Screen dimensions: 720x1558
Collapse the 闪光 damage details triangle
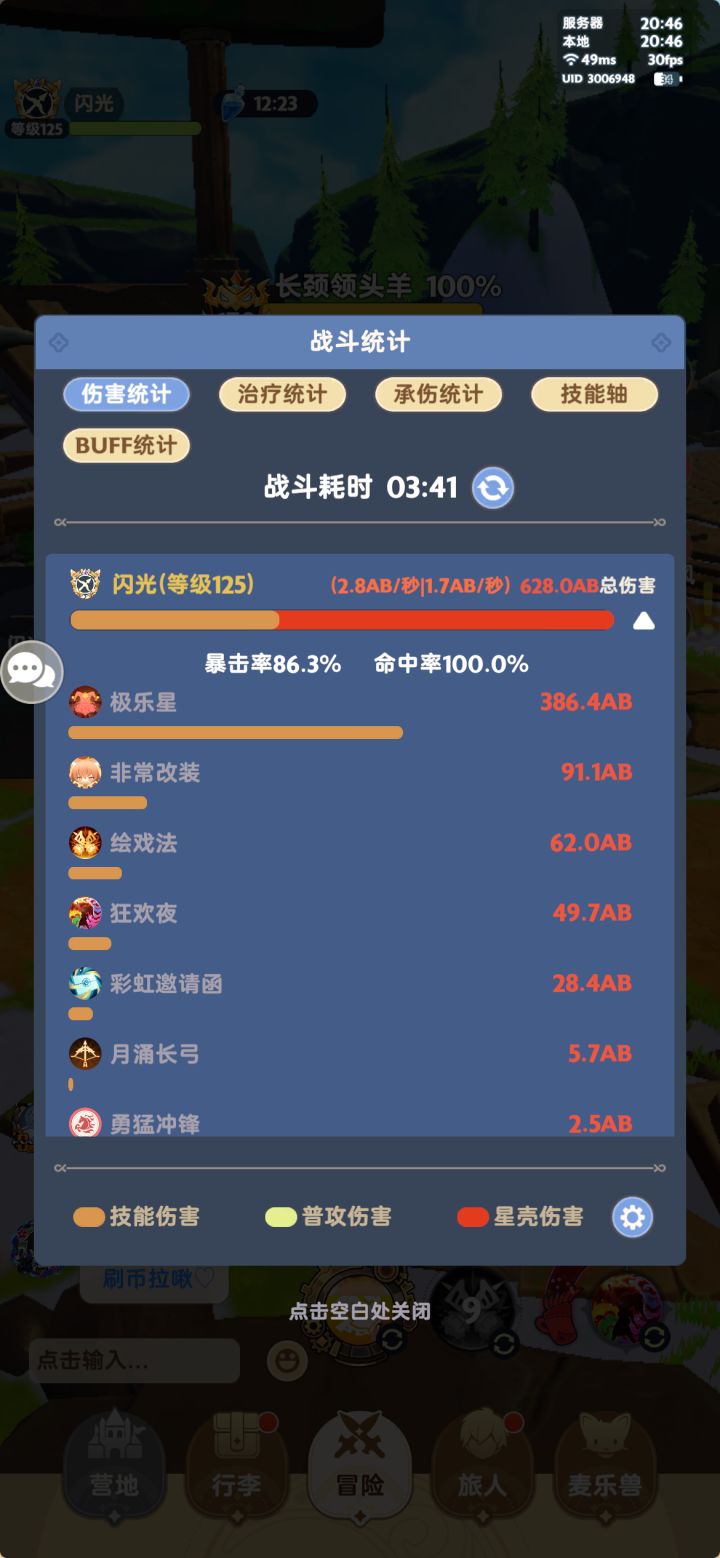pos(644,620)
